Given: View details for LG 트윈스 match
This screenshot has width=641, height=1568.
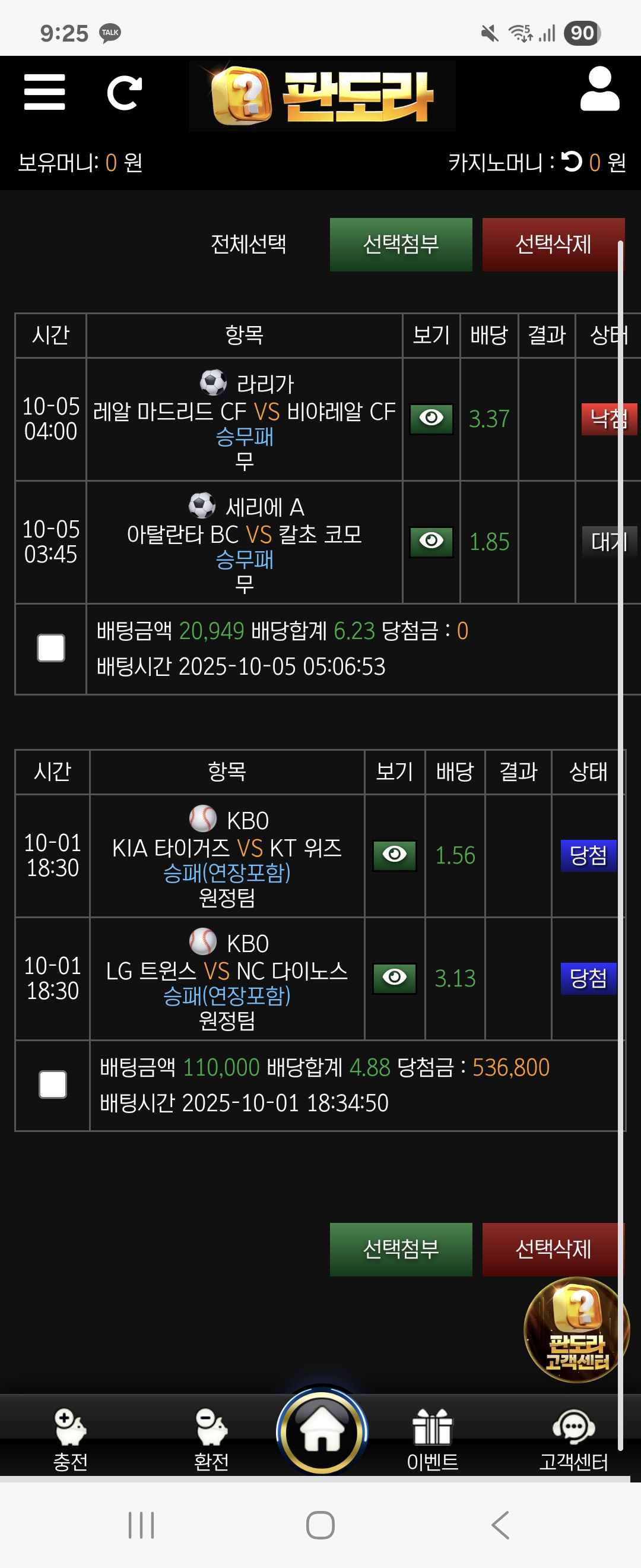Looking at the screenshot, I should click(x=394, y=978).
